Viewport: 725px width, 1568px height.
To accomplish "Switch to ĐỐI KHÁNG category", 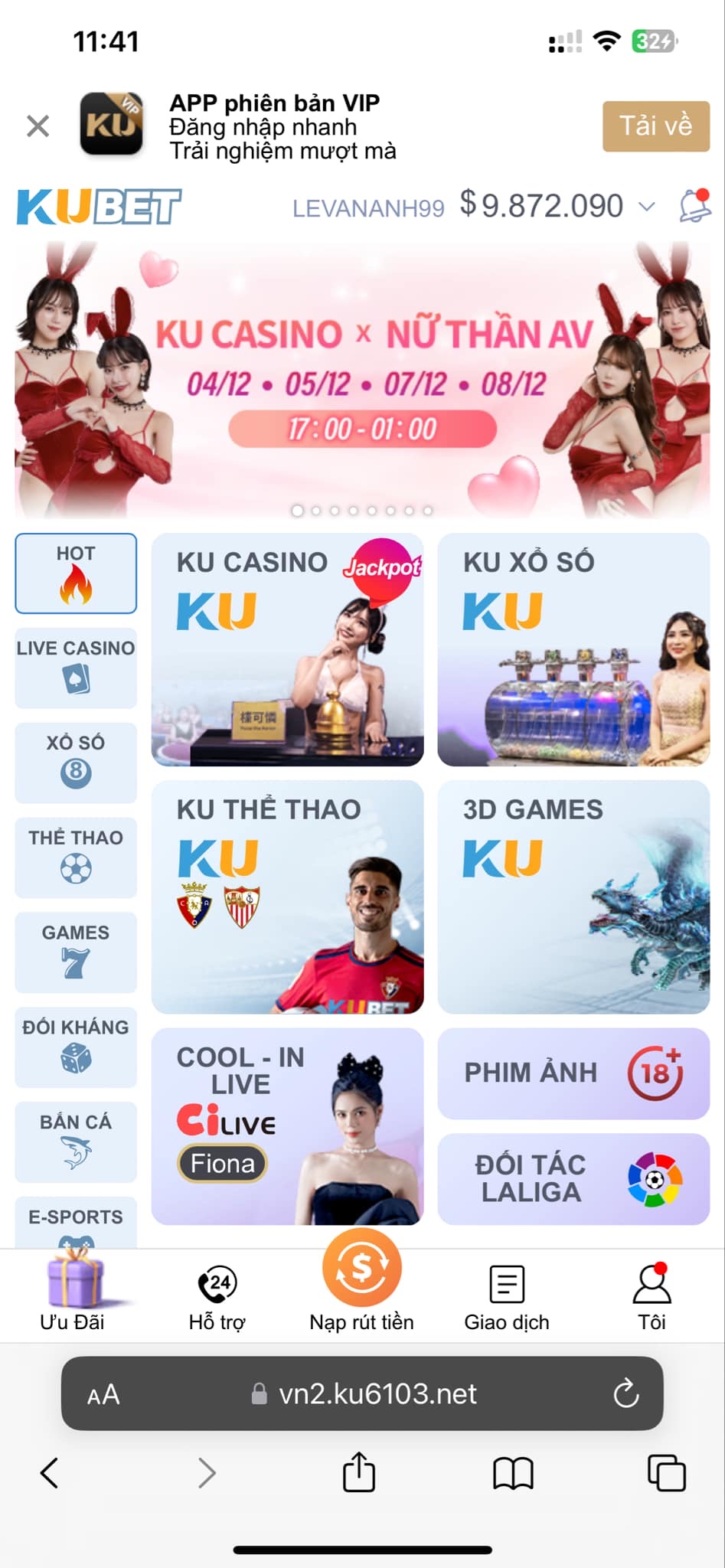I will click(x=76, y=1047).
